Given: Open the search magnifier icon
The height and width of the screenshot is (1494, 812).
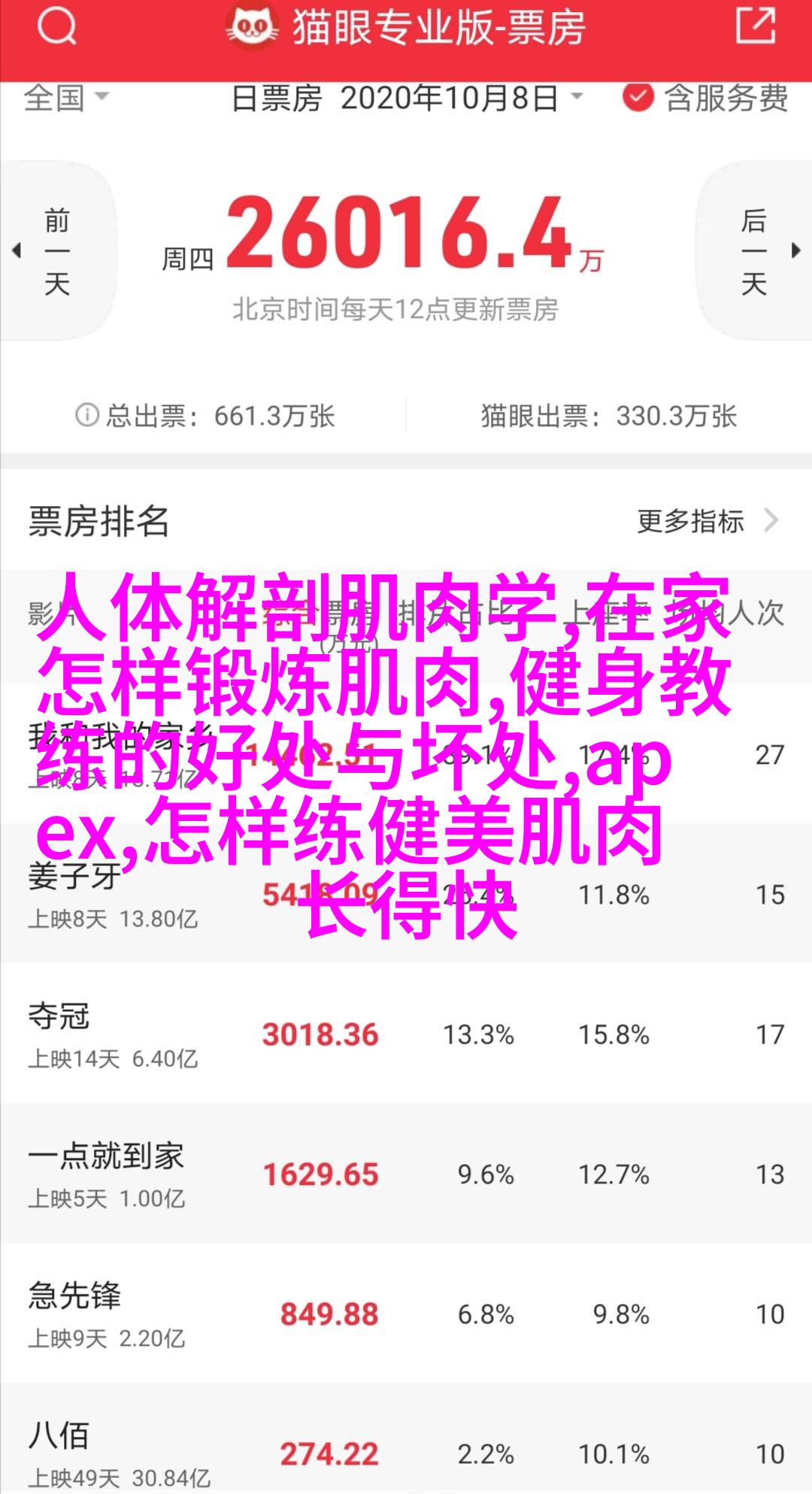Looking at the screenshot, I should pyautogui.click(x=56, y=28).
